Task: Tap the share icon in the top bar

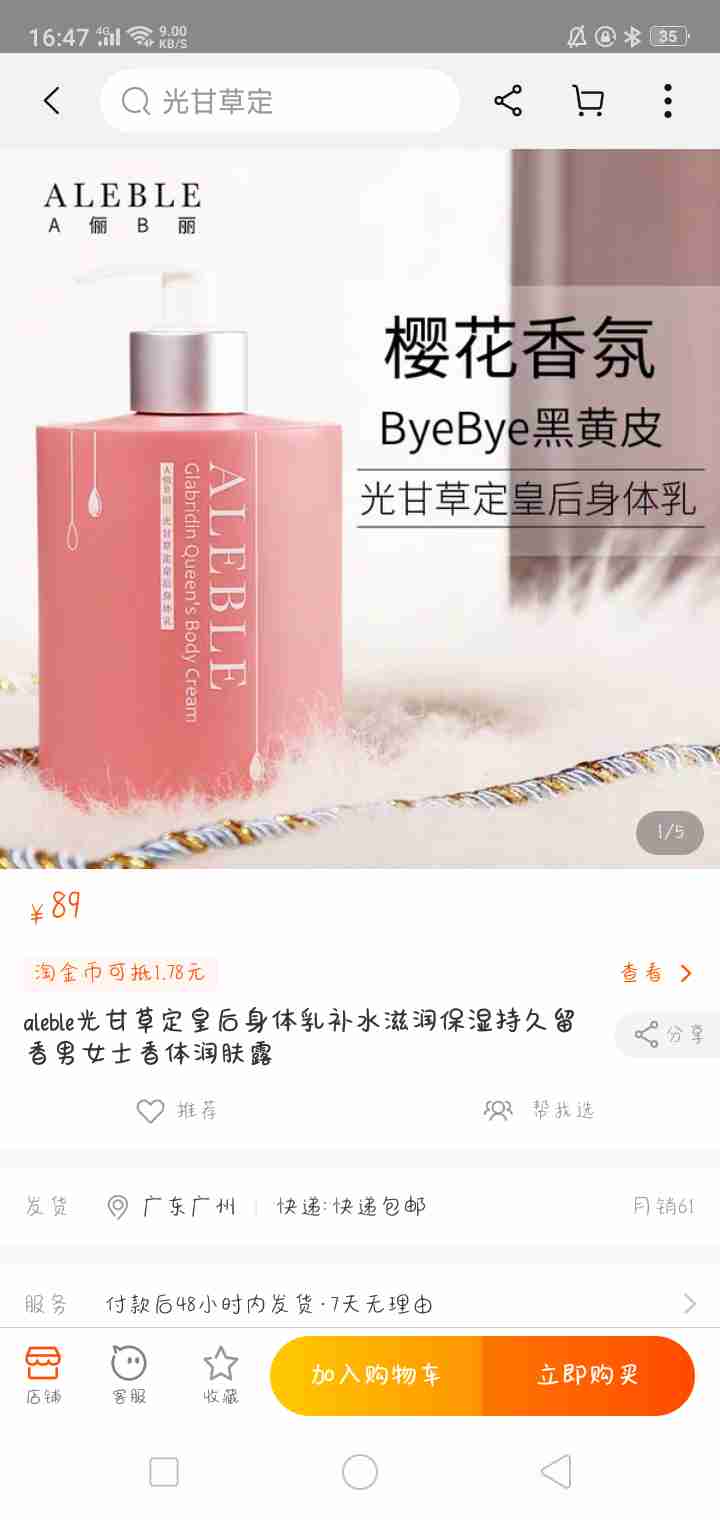Action: pyautogui.click(x=508, y=101)
